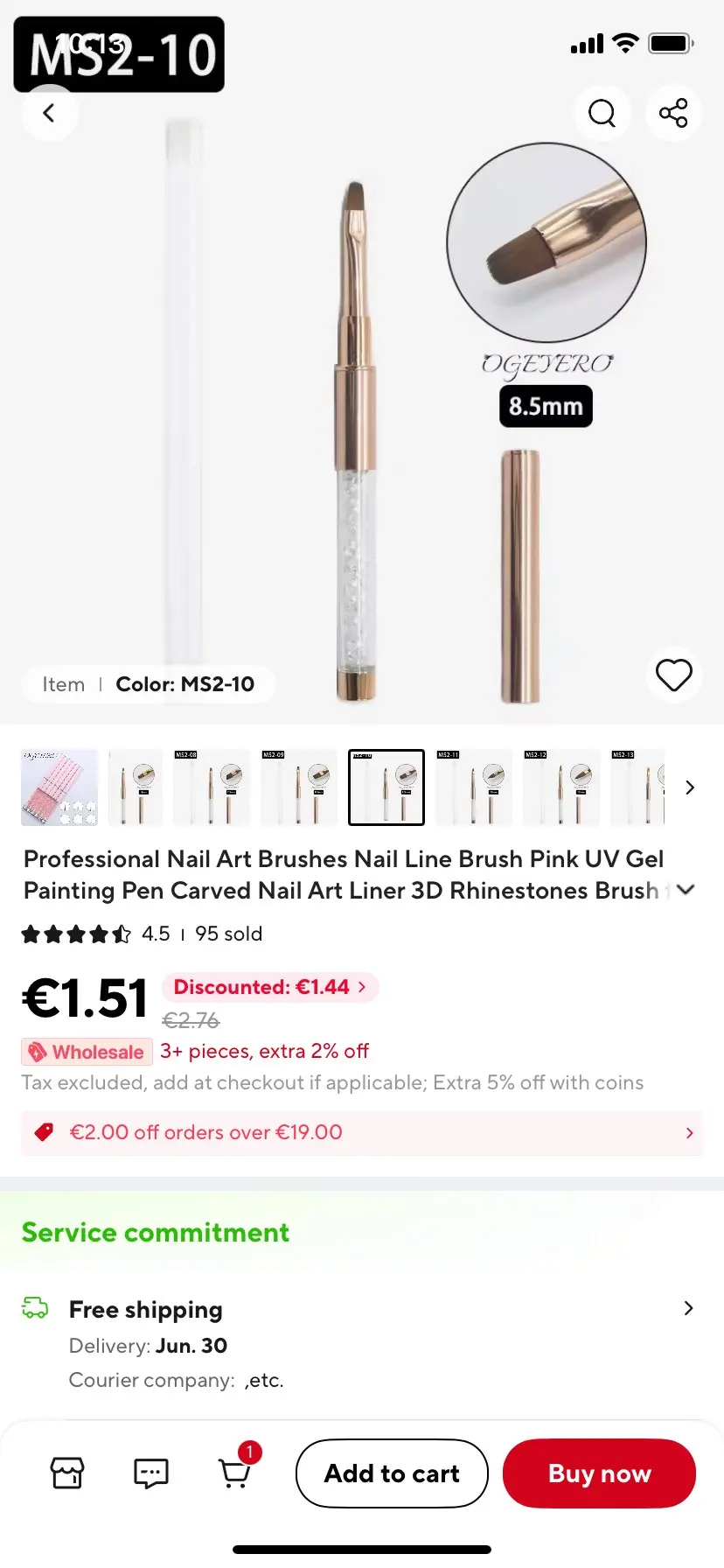This screenshot has height=1568, width=724.
Task: Select the MS2-09 variant thumbnail
Action: [299, 787]
